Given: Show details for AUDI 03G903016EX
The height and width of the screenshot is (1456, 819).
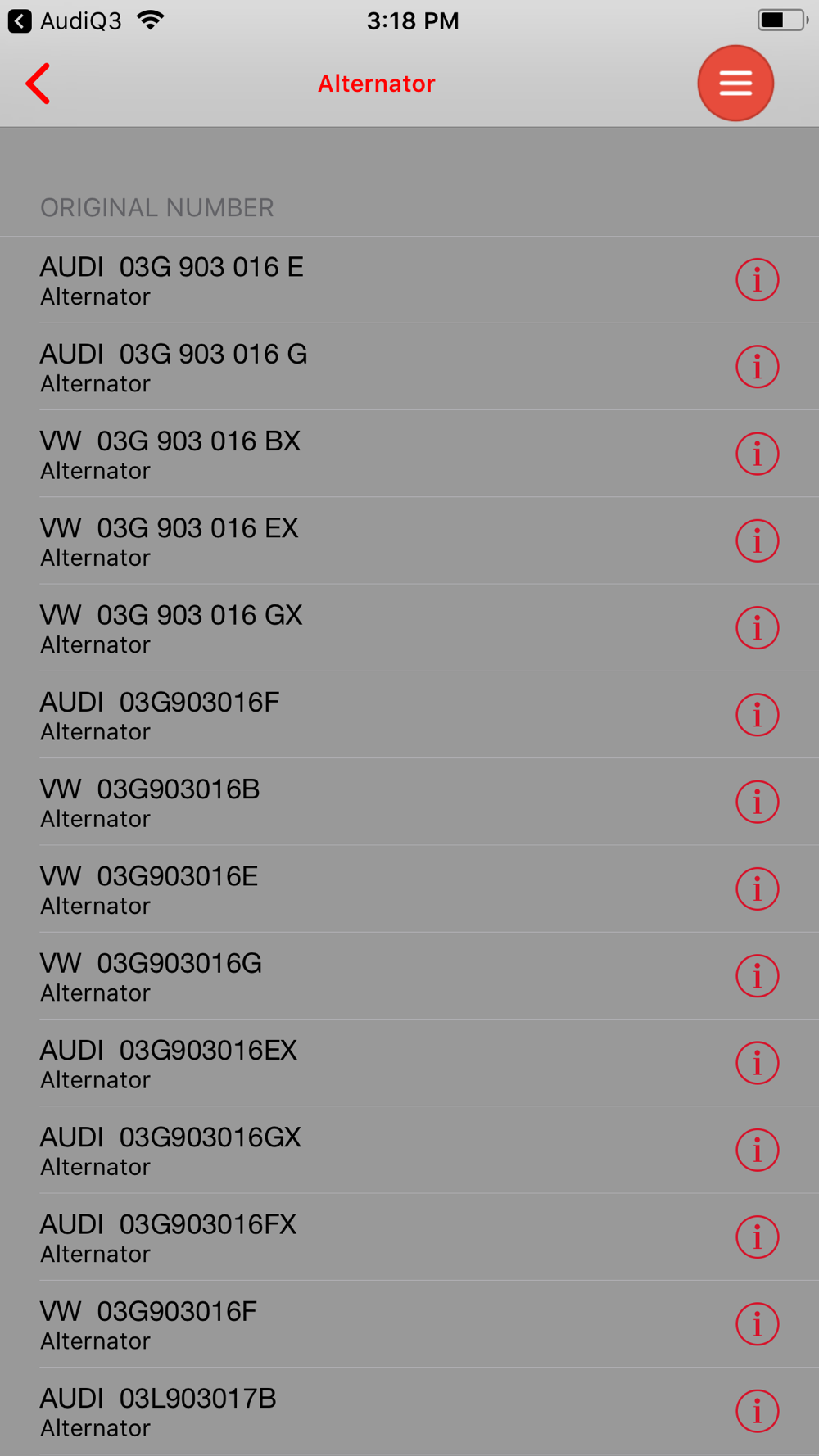Looking at the screenshot, I should (757, 1063).
